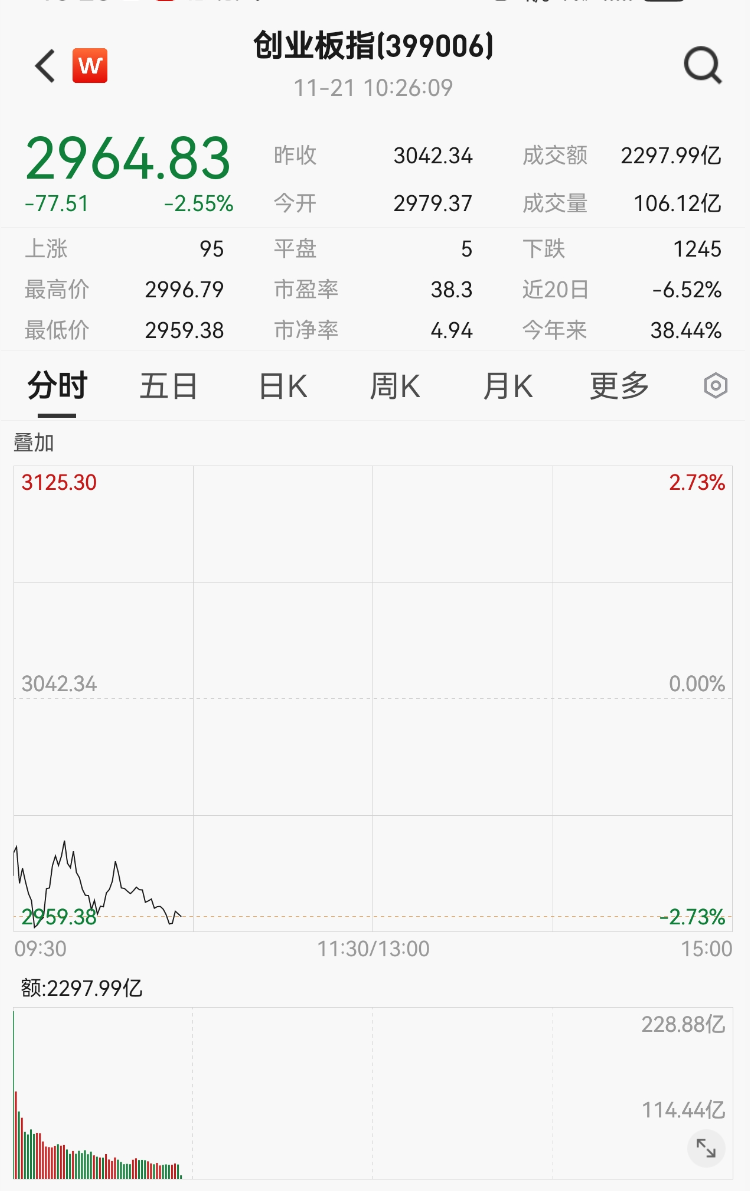The height and width of the screenshot is (1191, 750).
Task: Tap the 创业板指(399006) title header
Action: coord(374,46)
